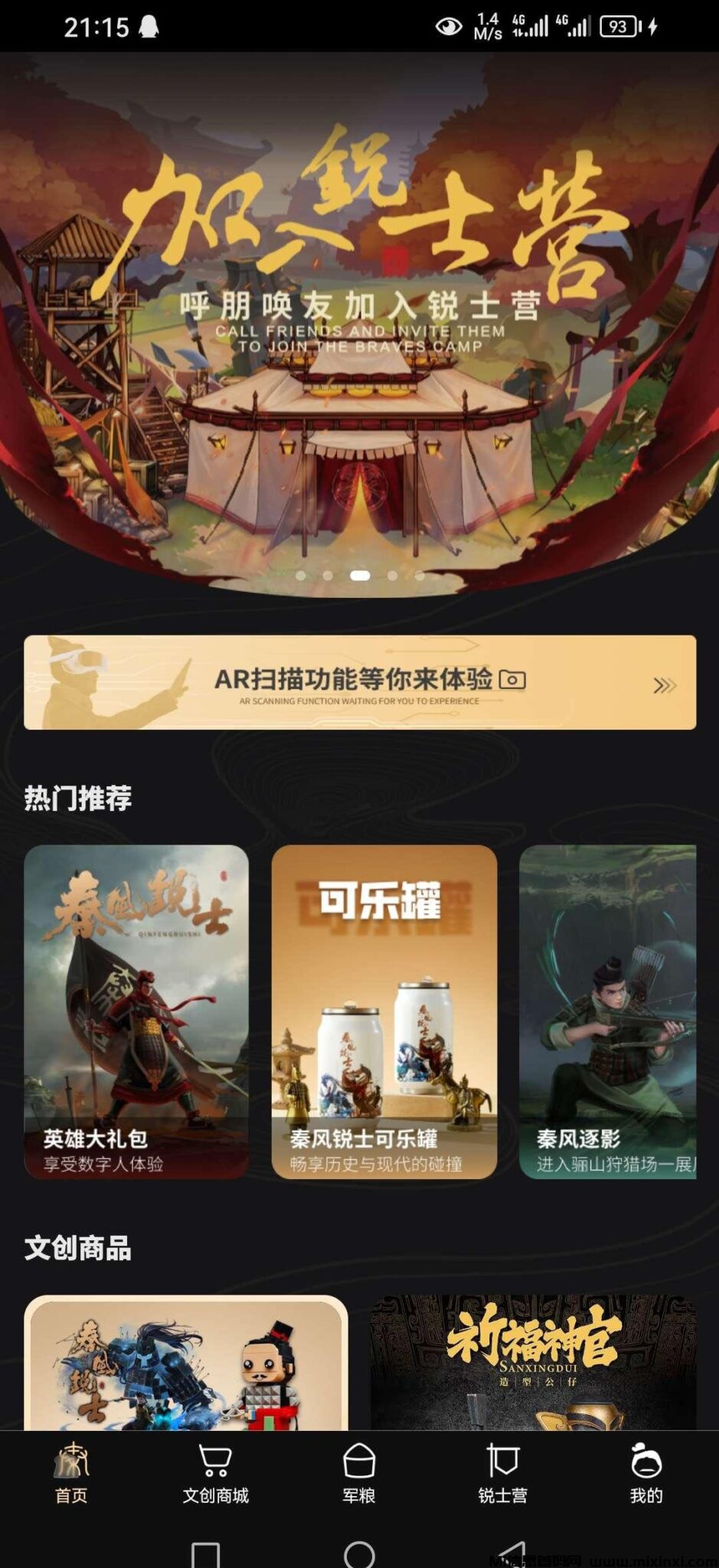Tap the system back button
Viewport: 719px width, 1568px height.
[x=511, y=1554]
